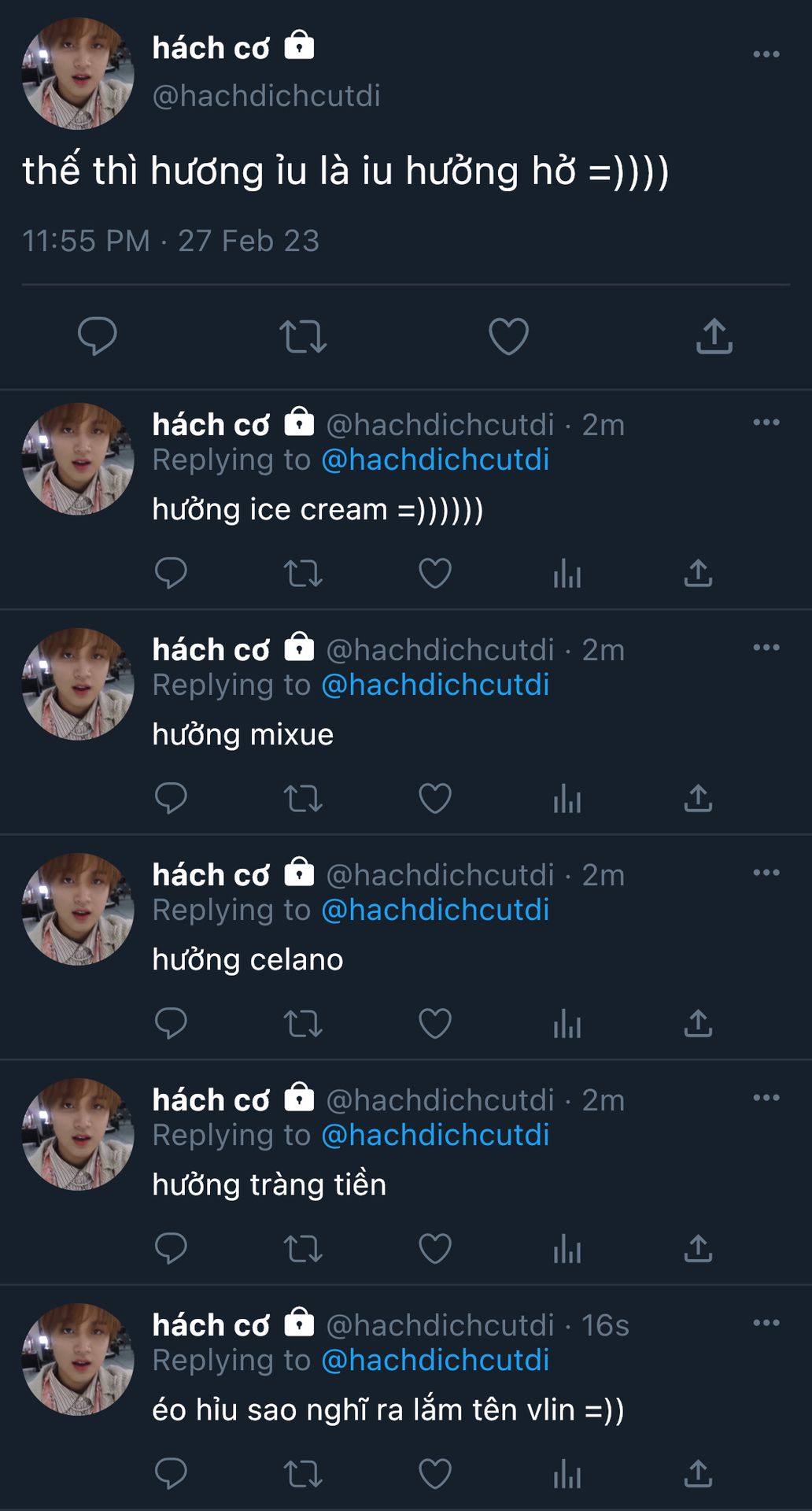Retweet the "éo hỉu sao" reply
The height and width of the screenshot is (1511, 812).
(x=303, y=1474)
